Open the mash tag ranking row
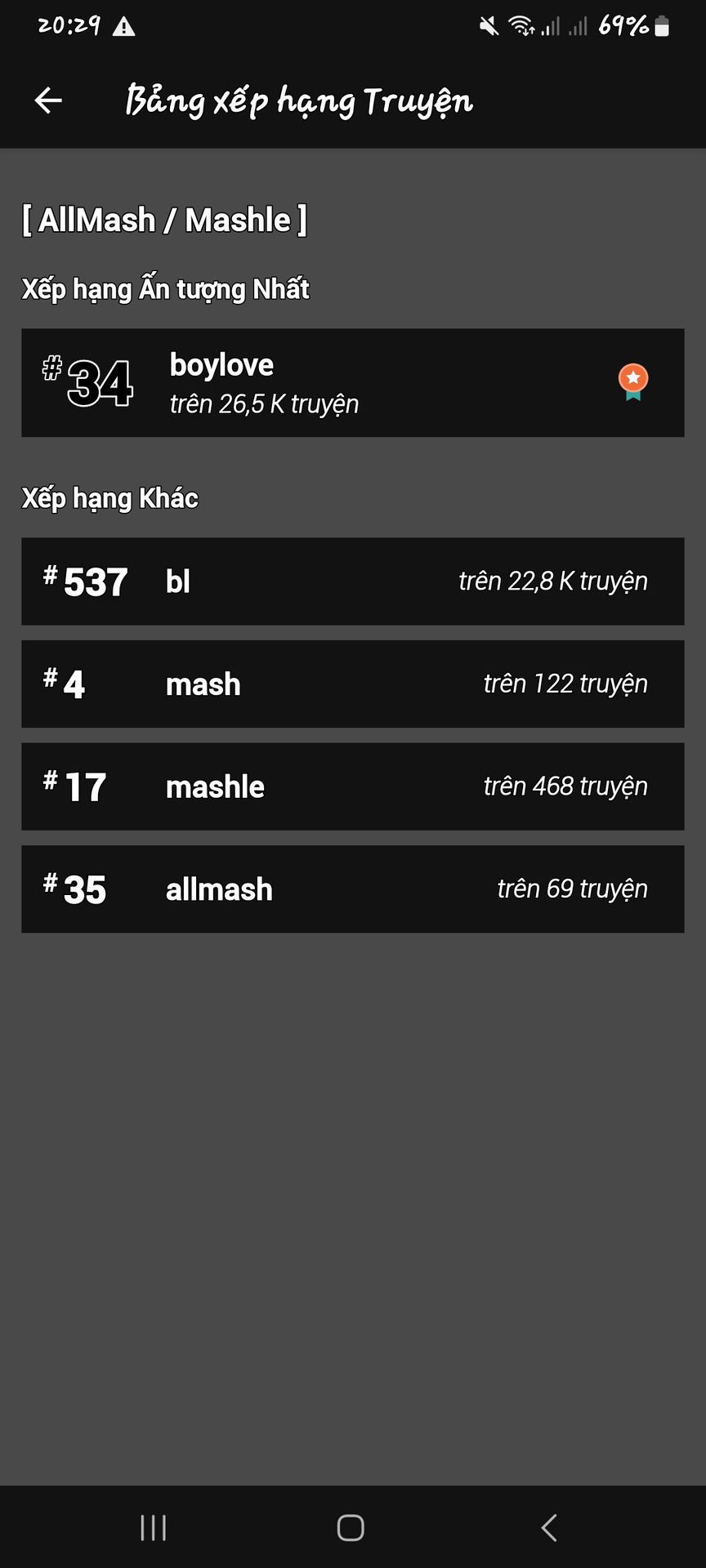This screenshot has height=1568, width=706. click(x=352, y=684)
